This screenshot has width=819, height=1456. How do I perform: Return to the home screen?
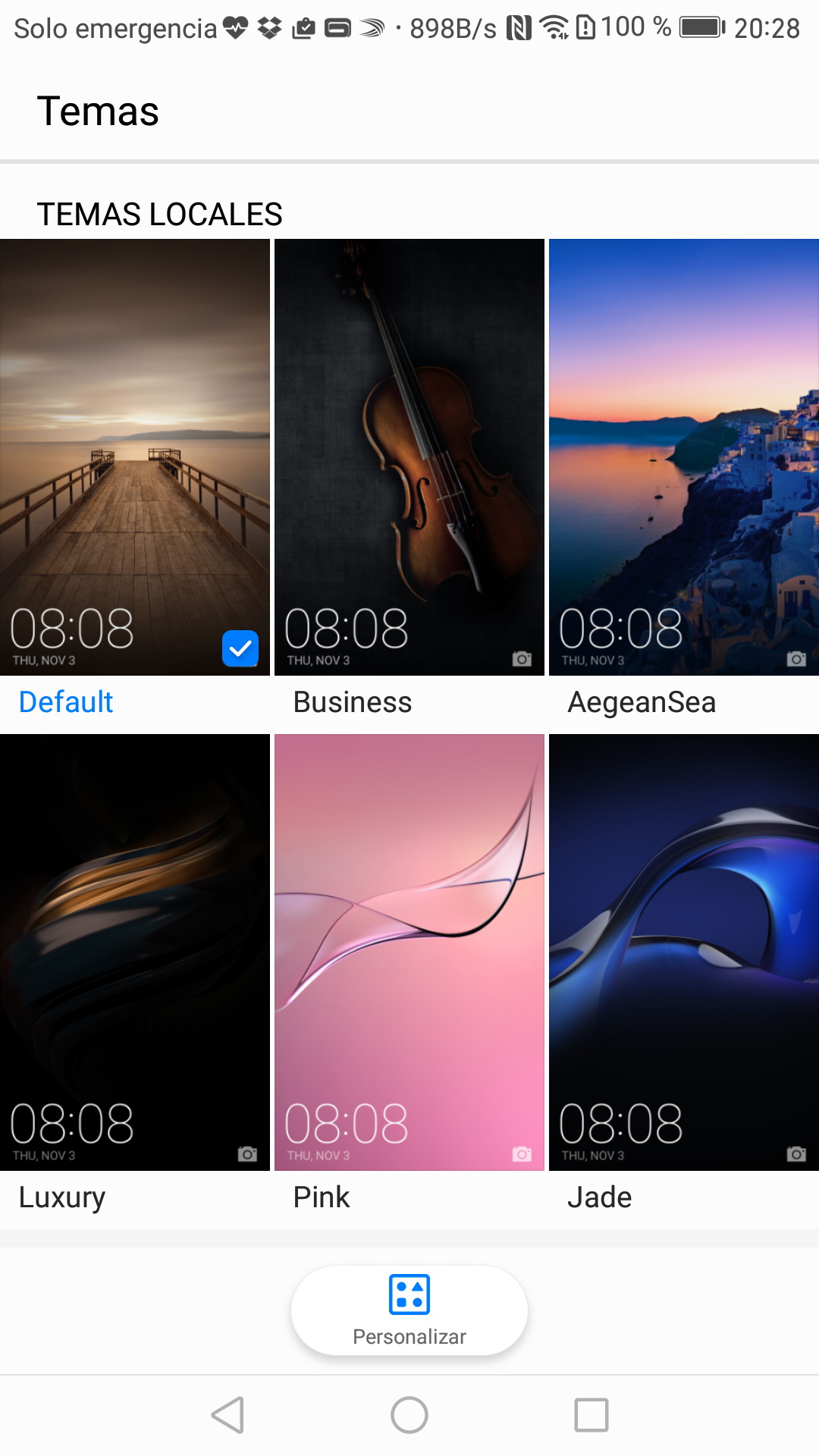pyautogui.click(x=409, y=1415)
